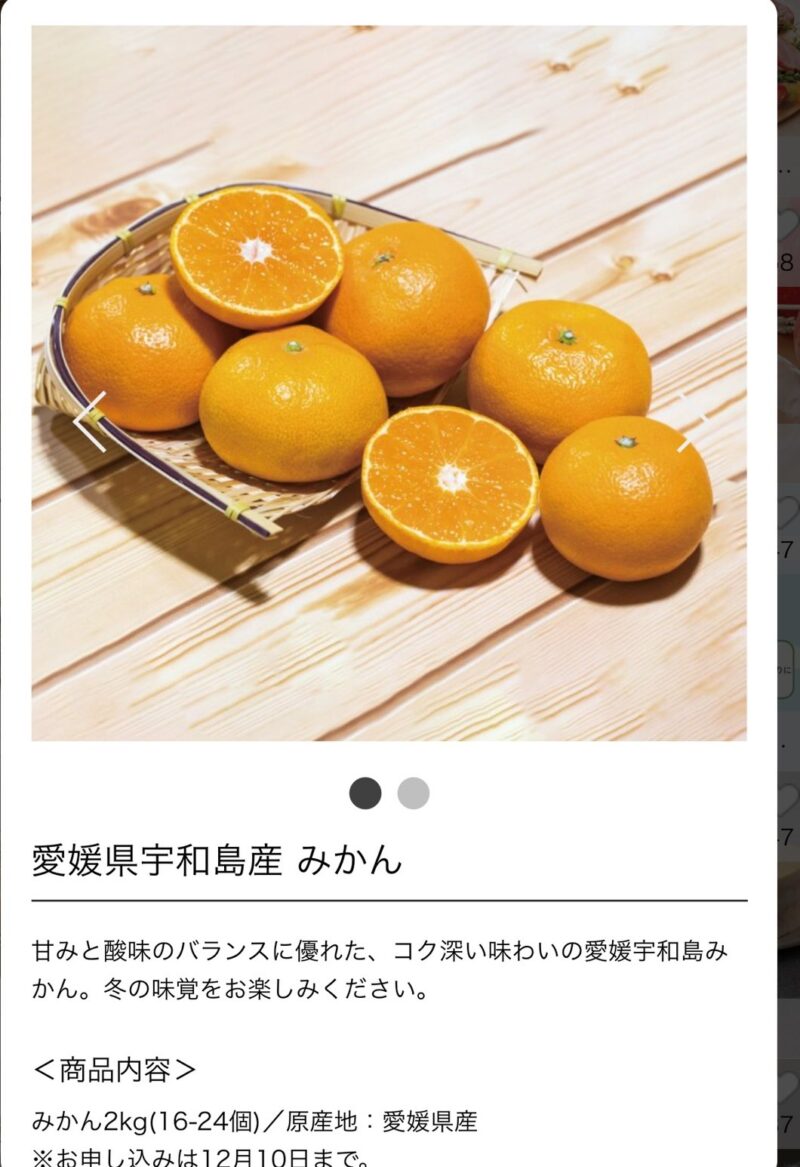This screenshot has height=1167, width=800.
Task: Select the second carousel page dot
Action: click(x=413, y=793)
